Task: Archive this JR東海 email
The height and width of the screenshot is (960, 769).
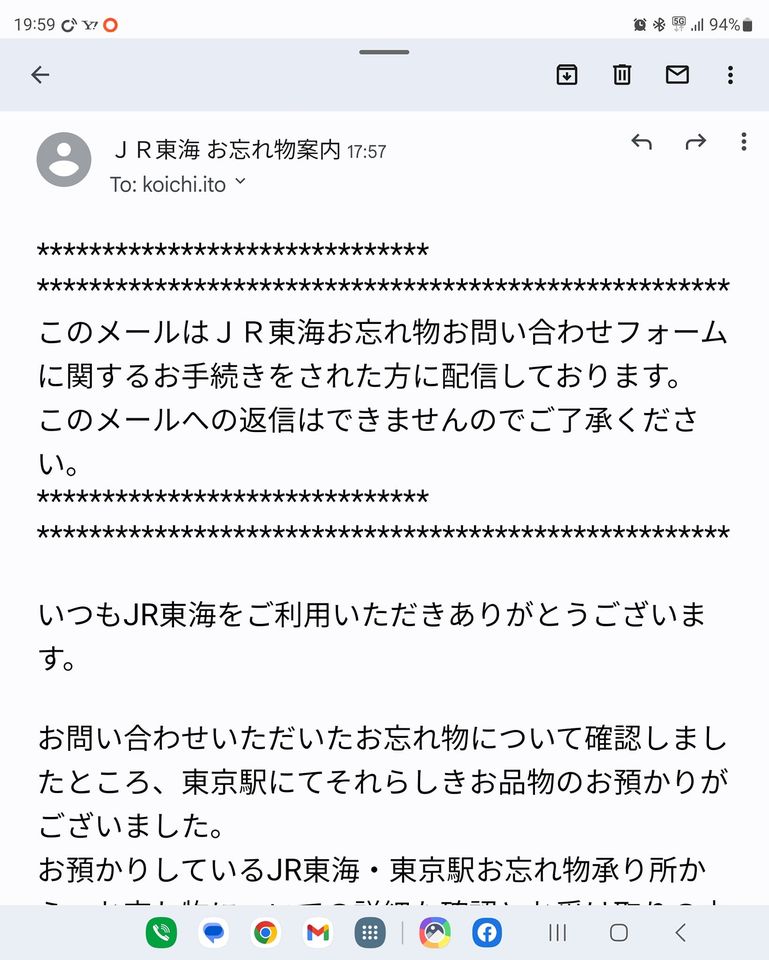Action: 567,75
